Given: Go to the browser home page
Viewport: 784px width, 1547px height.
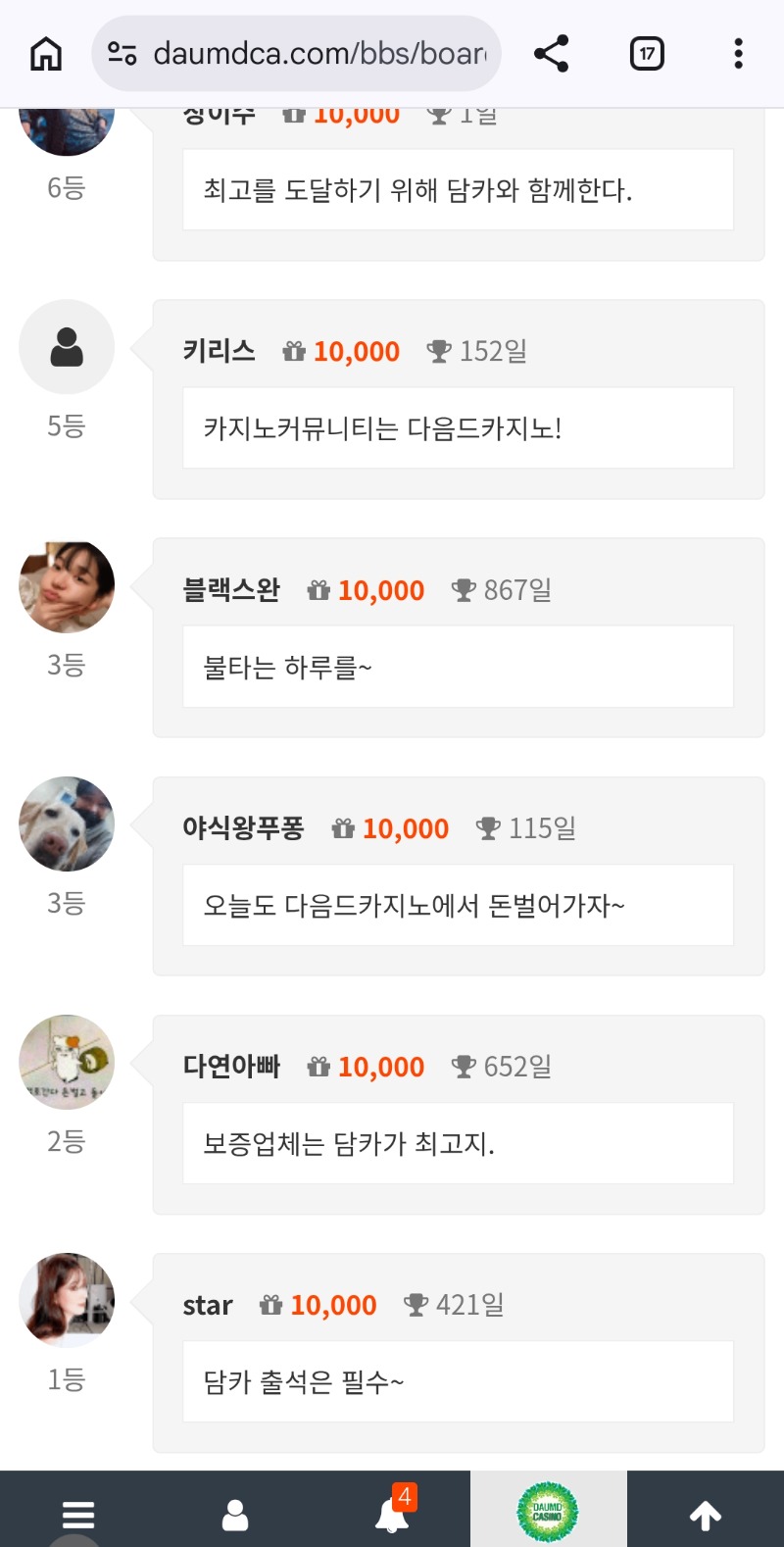Looking at the screenshot, I should (x=46, y=53).
